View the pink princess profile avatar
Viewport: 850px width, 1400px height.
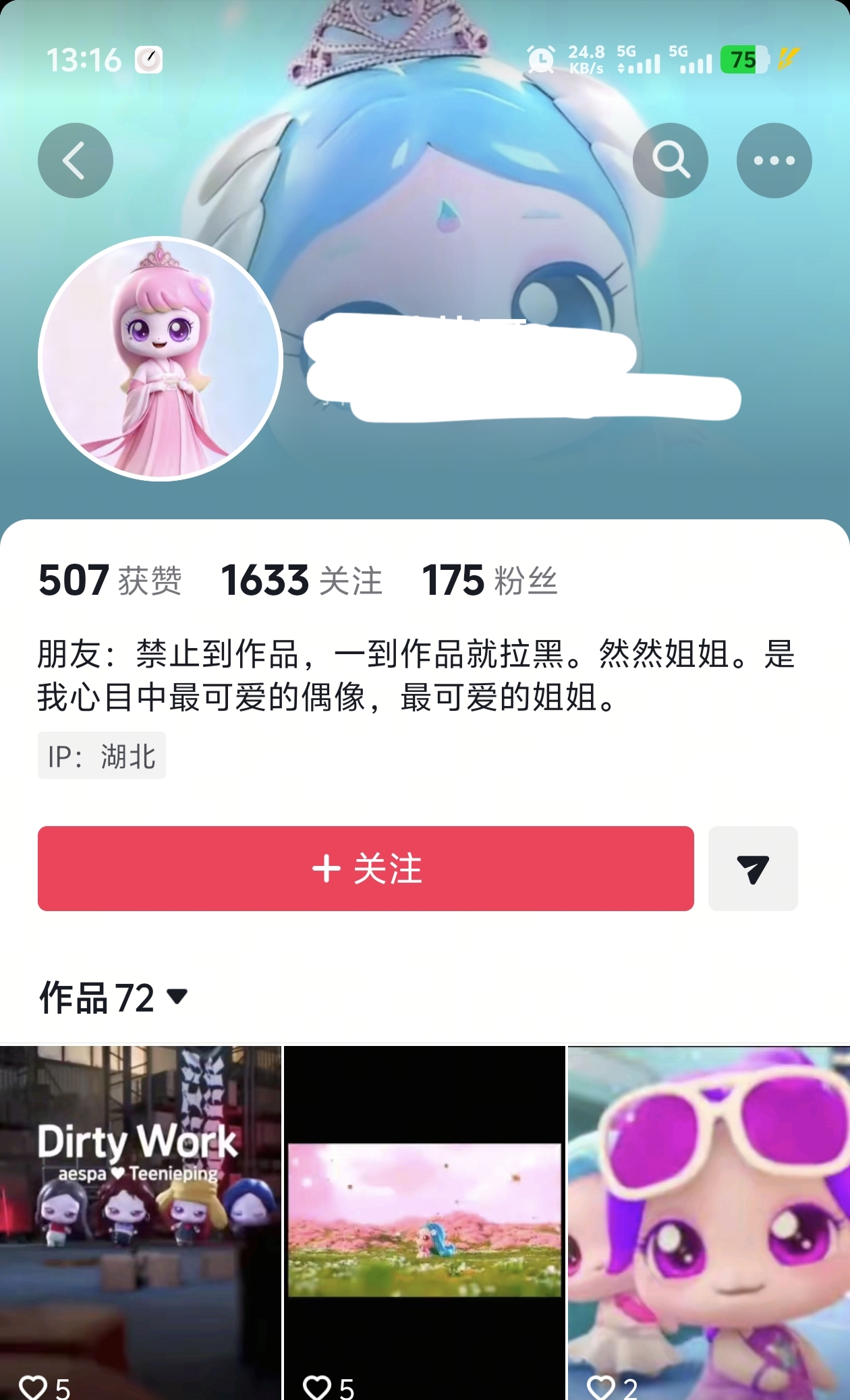point(161,359)
